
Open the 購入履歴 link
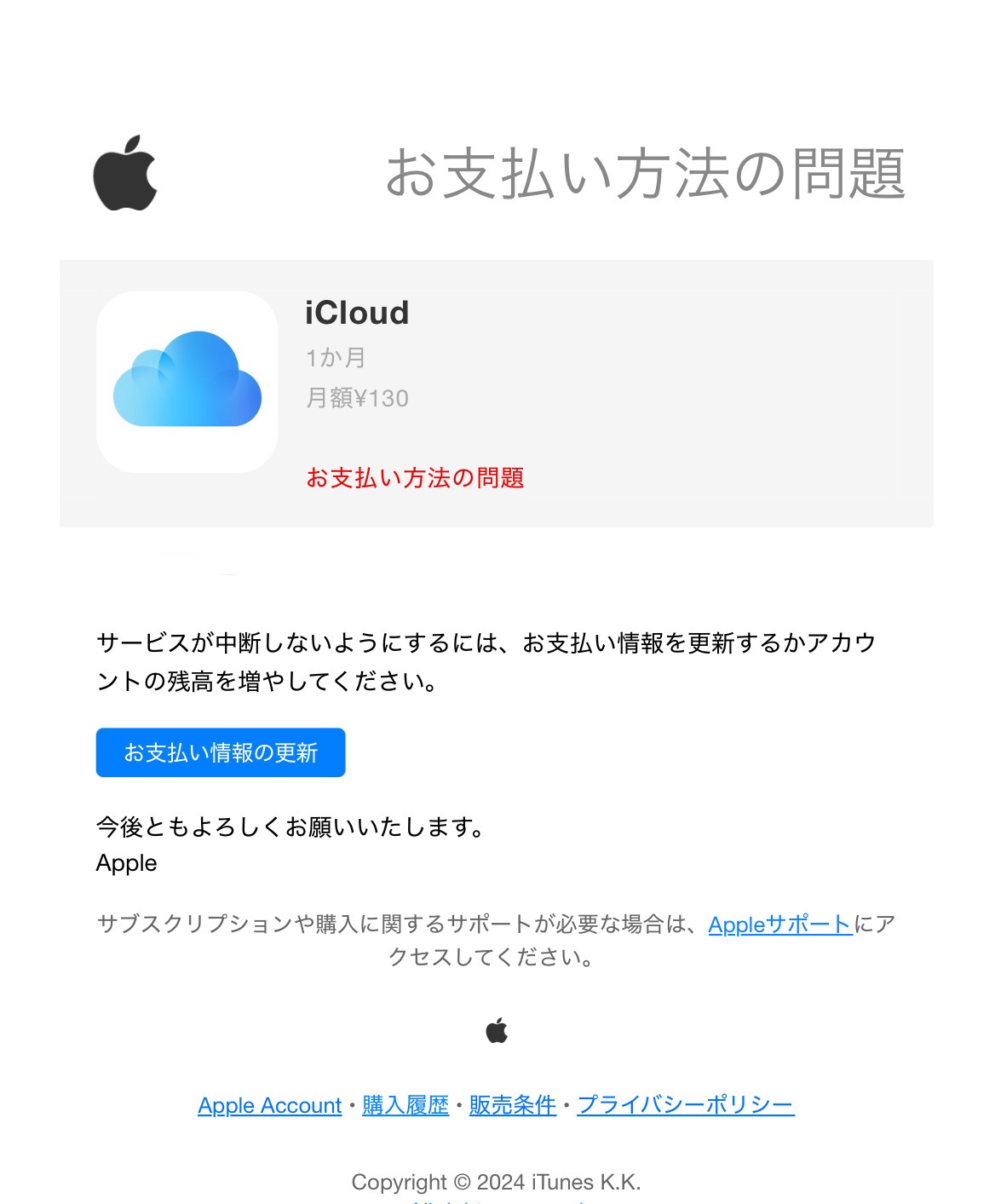pyautogui.click(x=405, y=1105)
